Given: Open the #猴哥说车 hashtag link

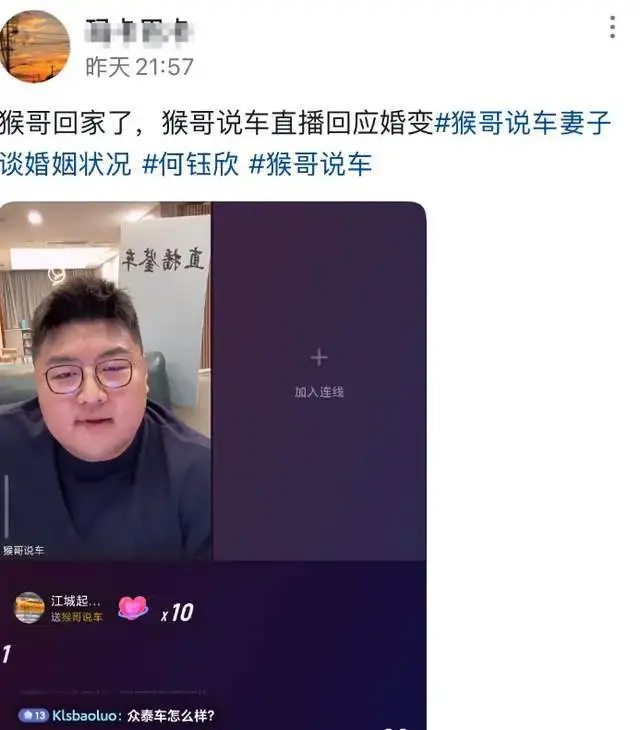Looking at the screenshot, I should (x=310, y=164).
